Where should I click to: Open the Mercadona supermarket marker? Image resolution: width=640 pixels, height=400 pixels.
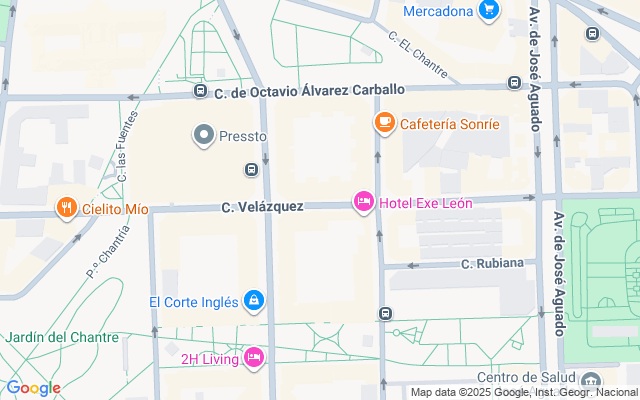click(488, 11)
